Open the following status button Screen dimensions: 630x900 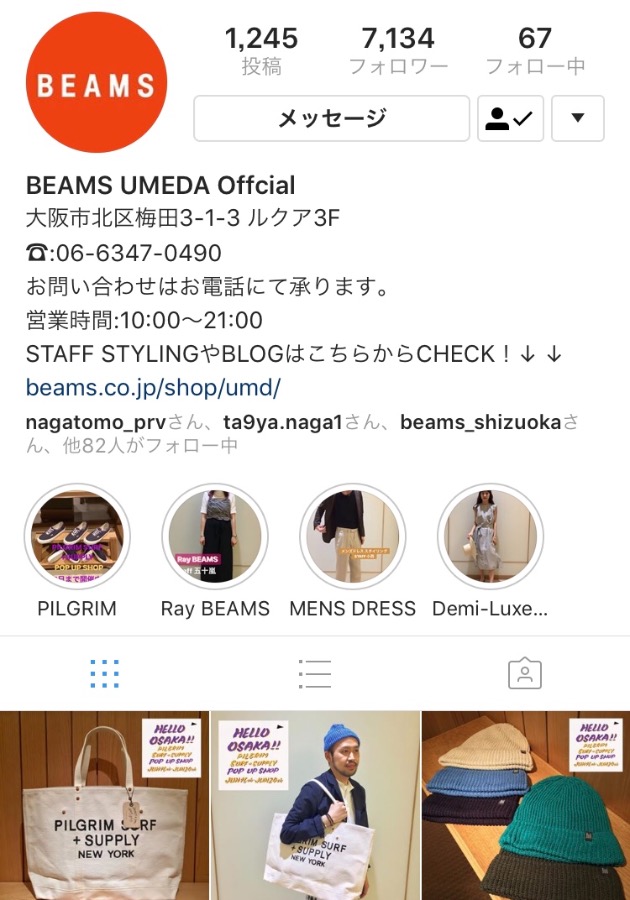(509, 119)
